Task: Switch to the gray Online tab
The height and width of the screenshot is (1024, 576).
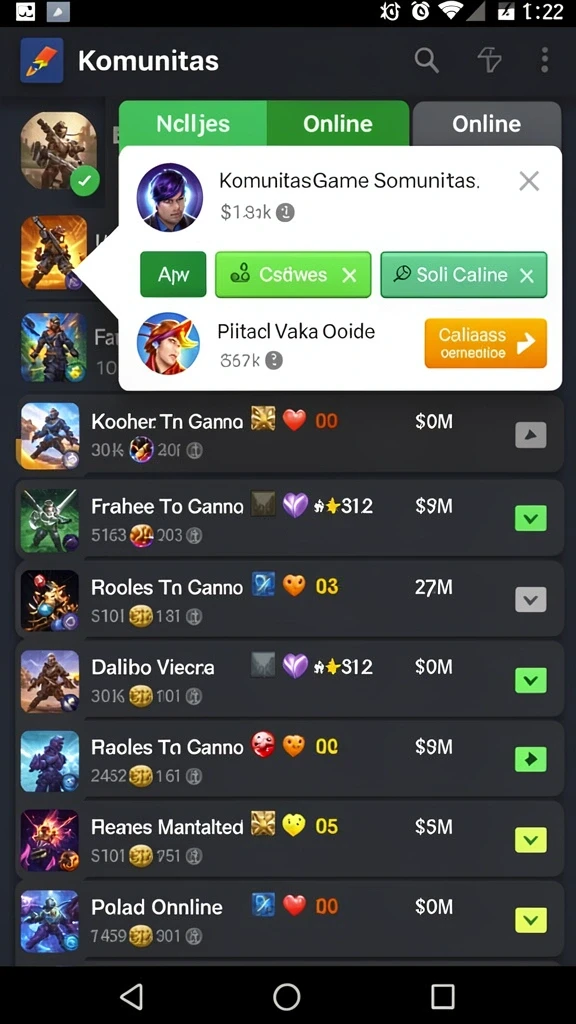Action: pos(487,123)
